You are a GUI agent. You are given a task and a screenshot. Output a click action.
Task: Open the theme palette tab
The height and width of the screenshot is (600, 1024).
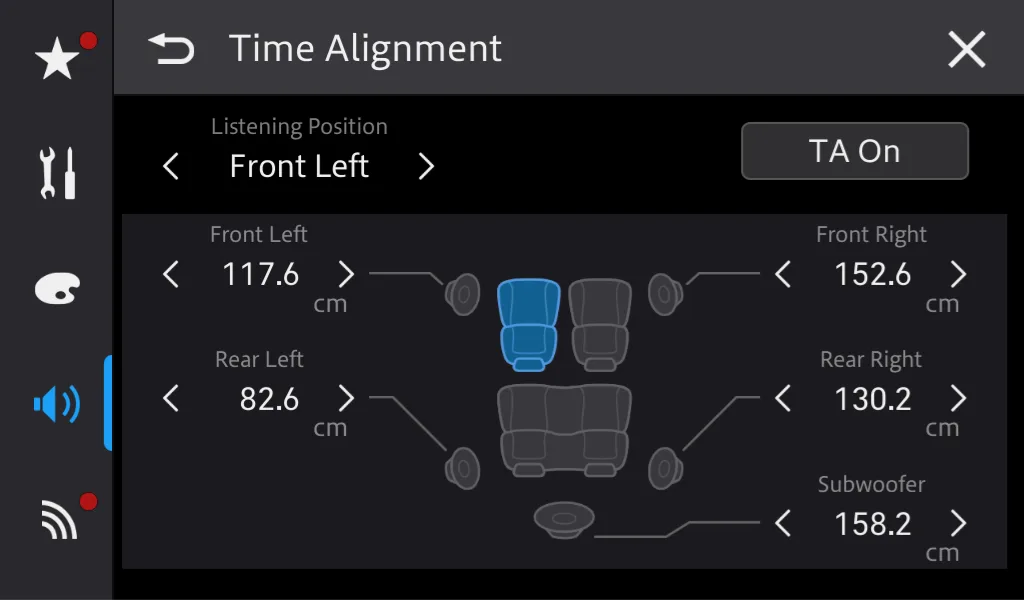pos(56,289)
